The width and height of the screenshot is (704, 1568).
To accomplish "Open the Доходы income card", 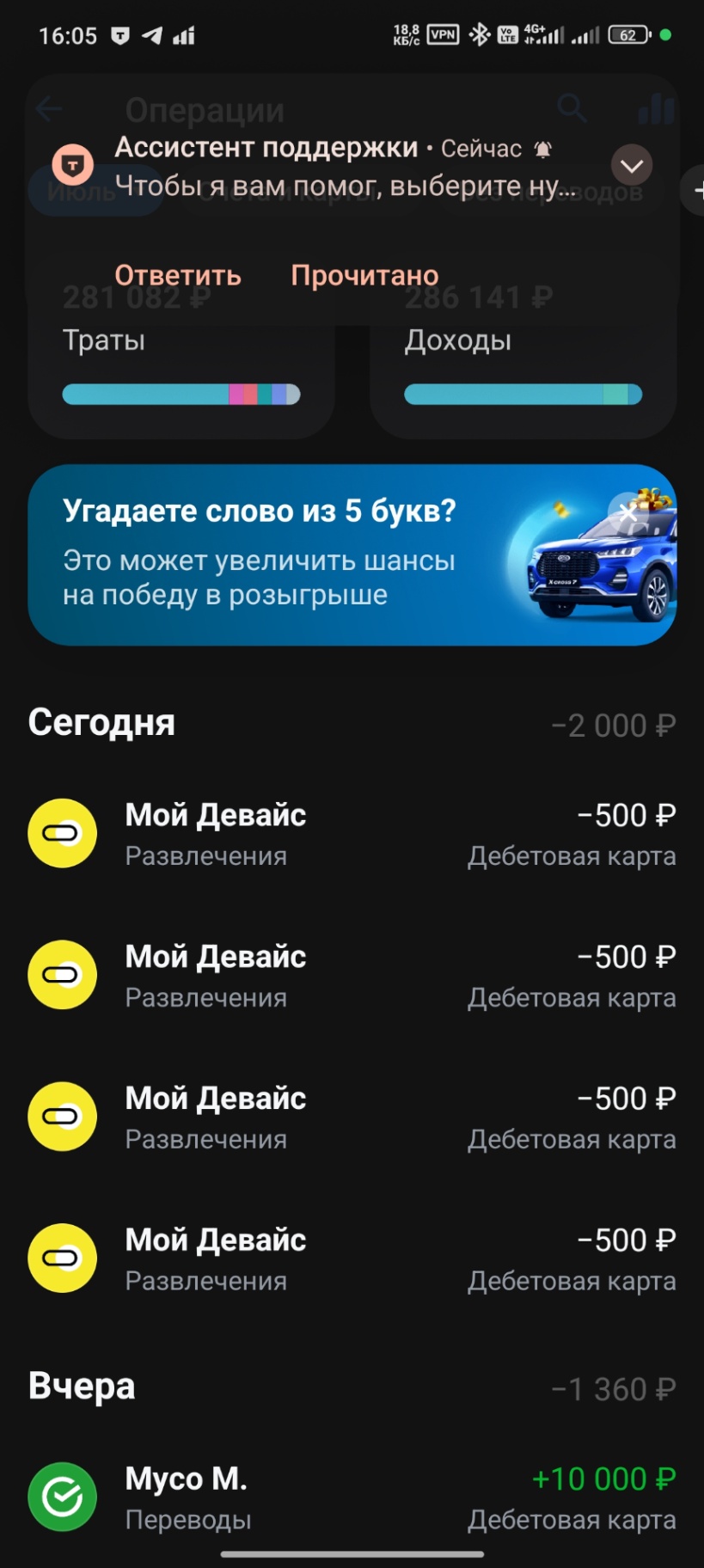I will coord(523,378).
